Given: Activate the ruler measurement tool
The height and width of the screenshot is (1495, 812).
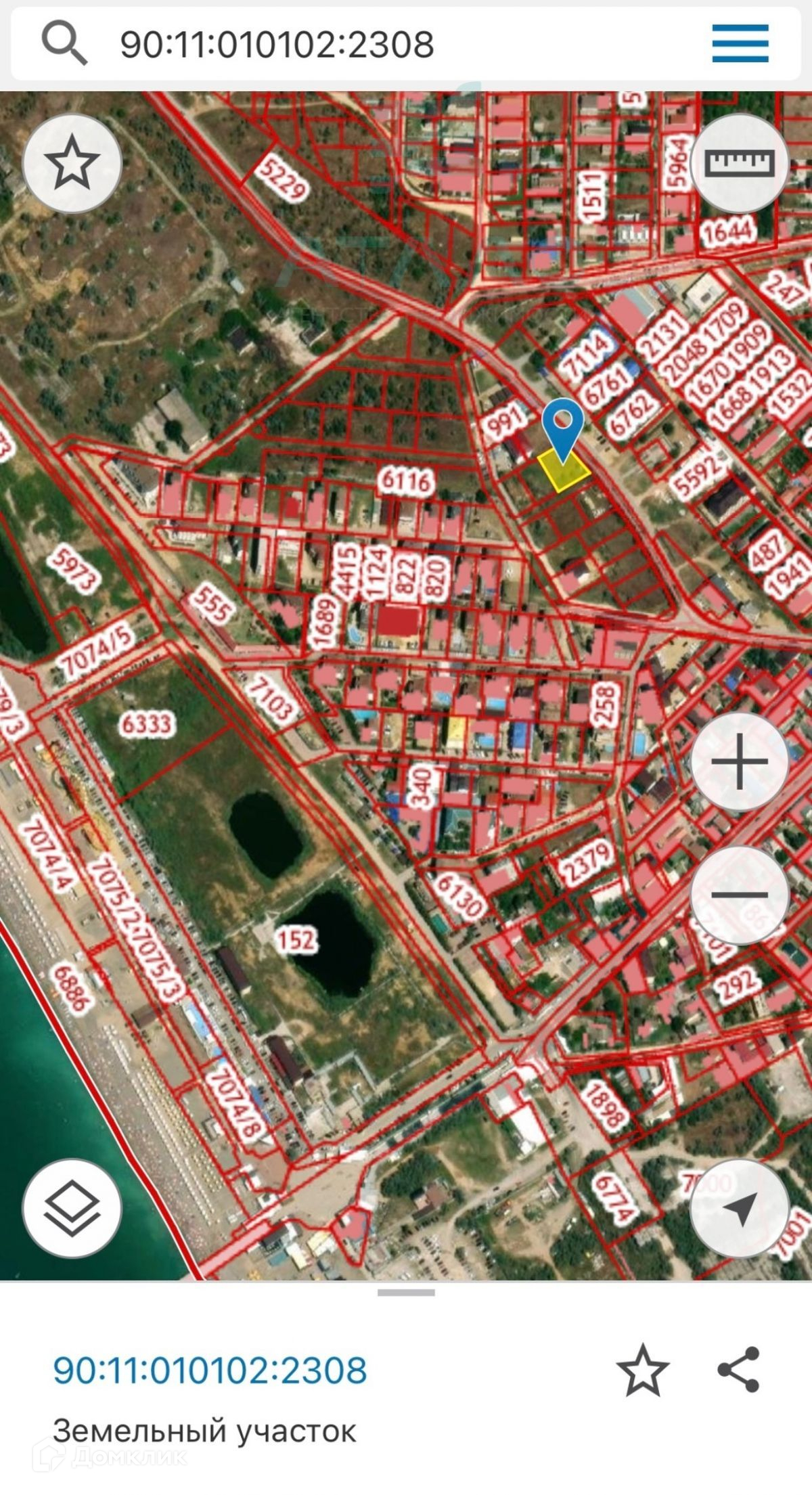Looking at the screenshot, I should [739, 163].
